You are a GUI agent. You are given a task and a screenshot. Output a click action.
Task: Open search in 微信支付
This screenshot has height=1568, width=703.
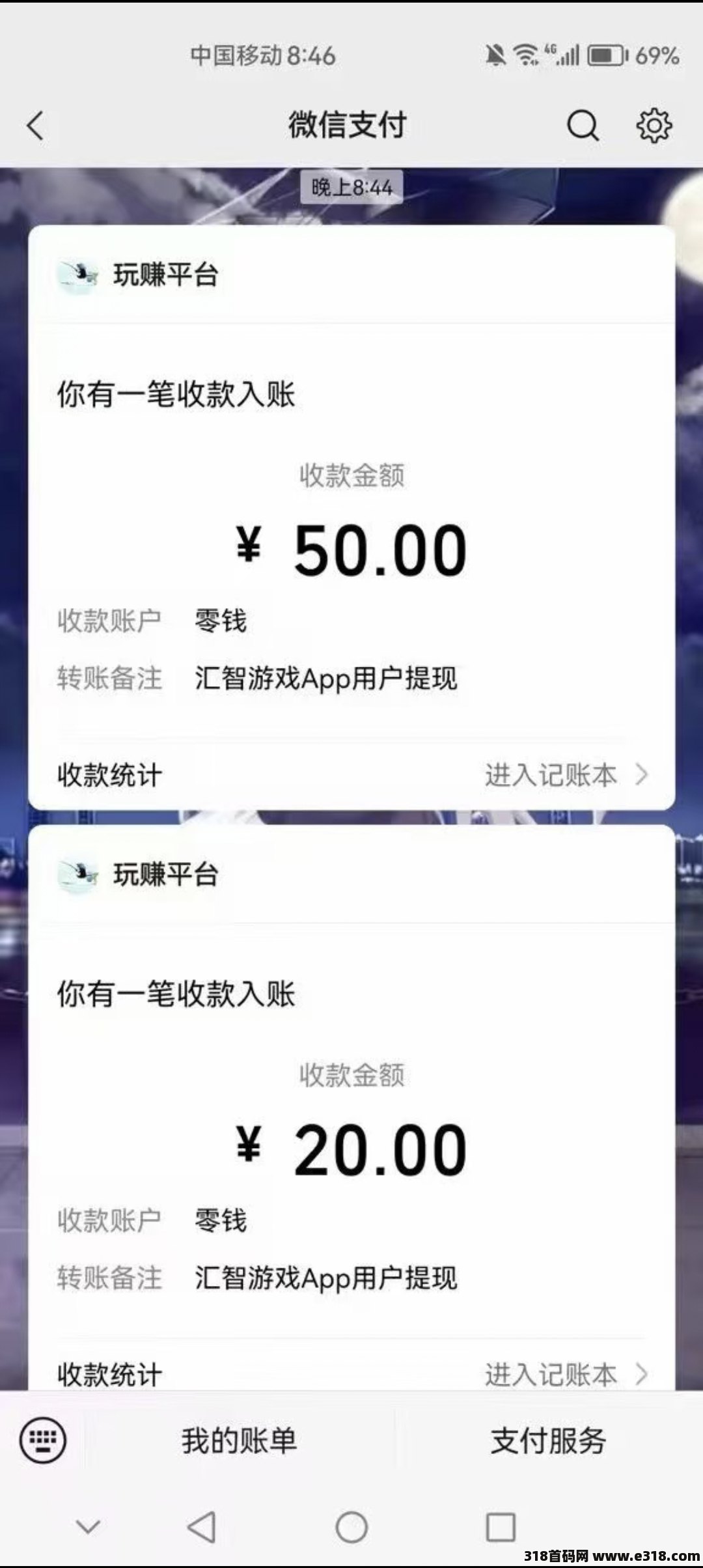(582, 125)
